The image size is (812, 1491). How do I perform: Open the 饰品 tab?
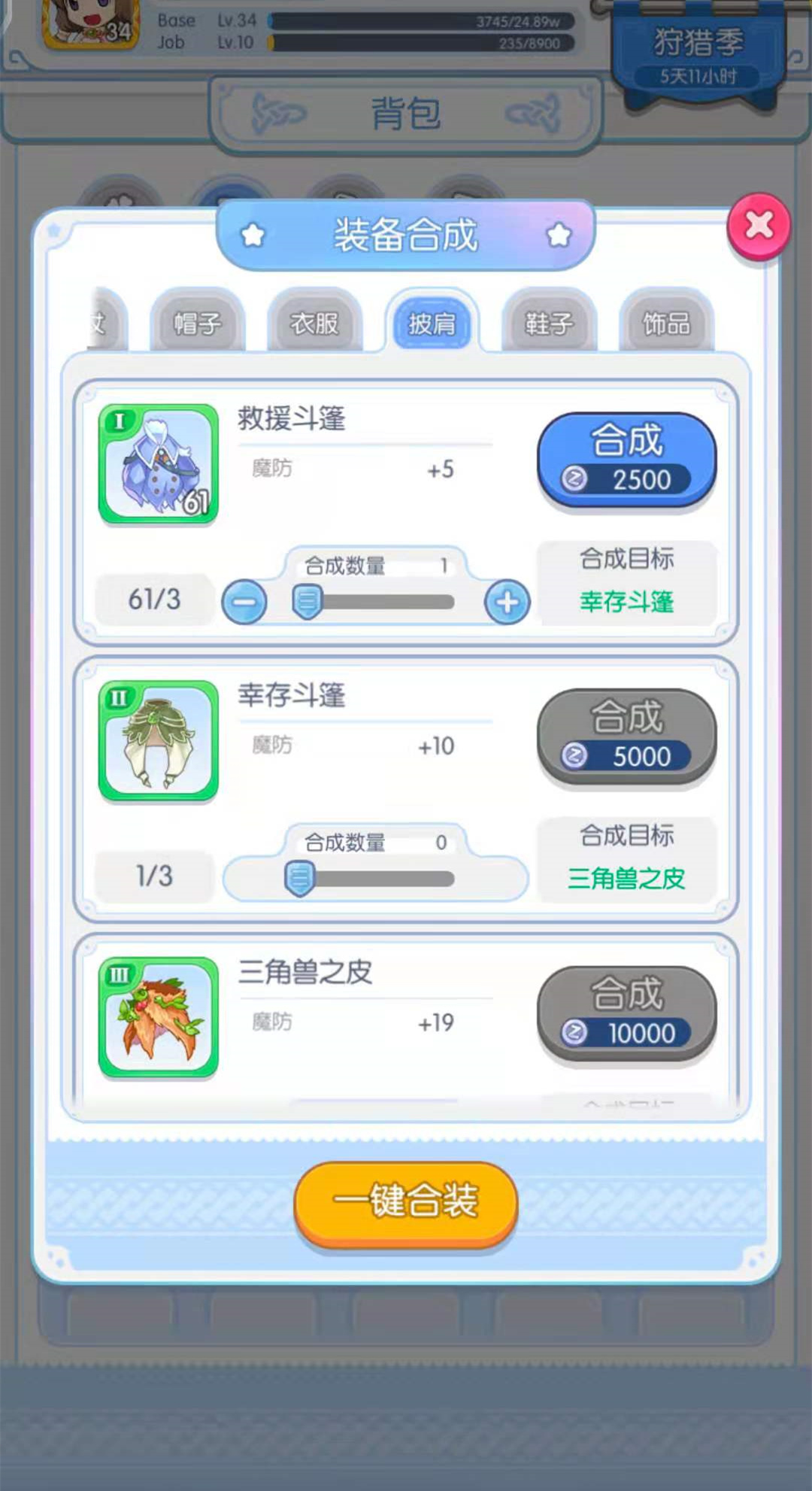666,323
